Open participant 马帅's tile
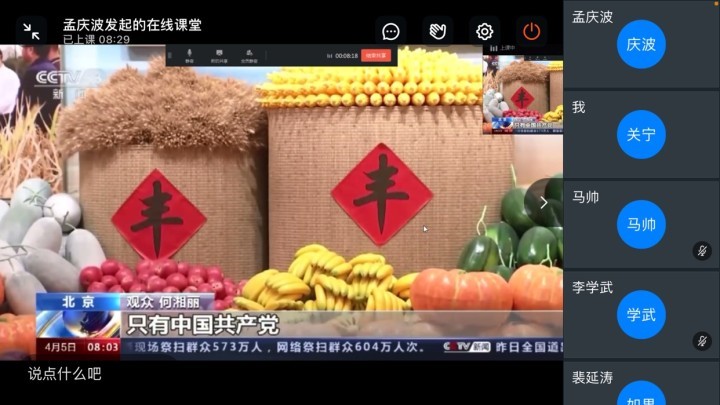The height and width of the screenshot is (405, 720). pos(641,224)
